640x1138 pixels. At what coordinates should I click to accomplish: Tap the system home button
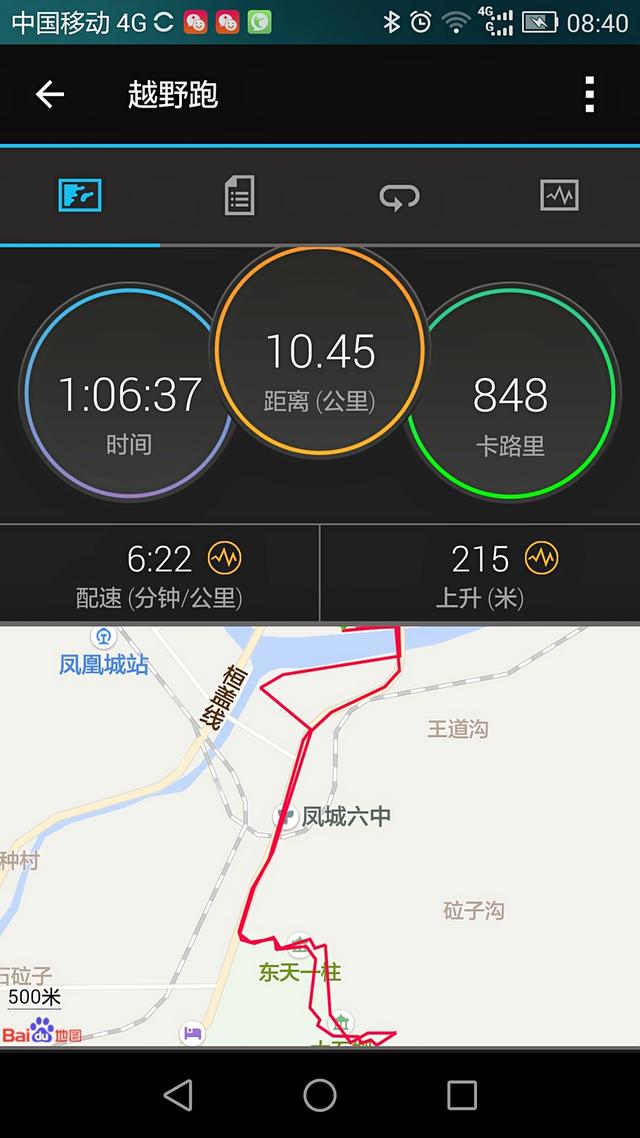coord(320,1095)
